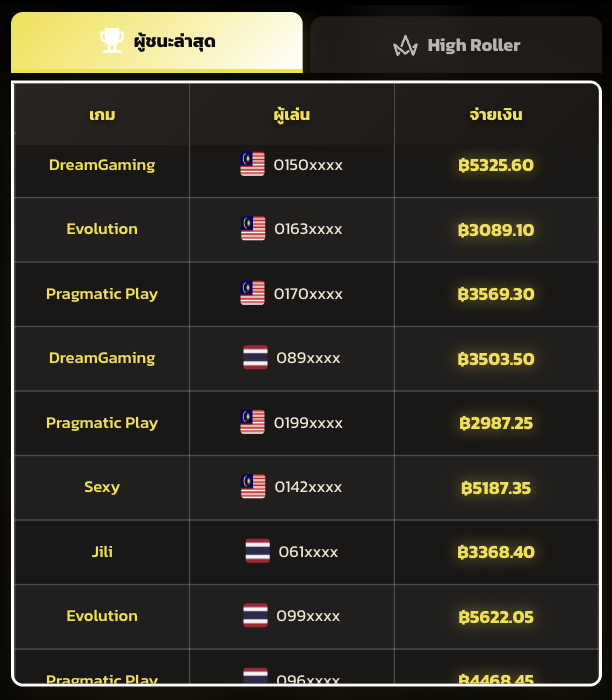Select the ผู้ชนะล่าสุด tab
Viewport: 612px width, 700px height.
[x=157, y=42]
